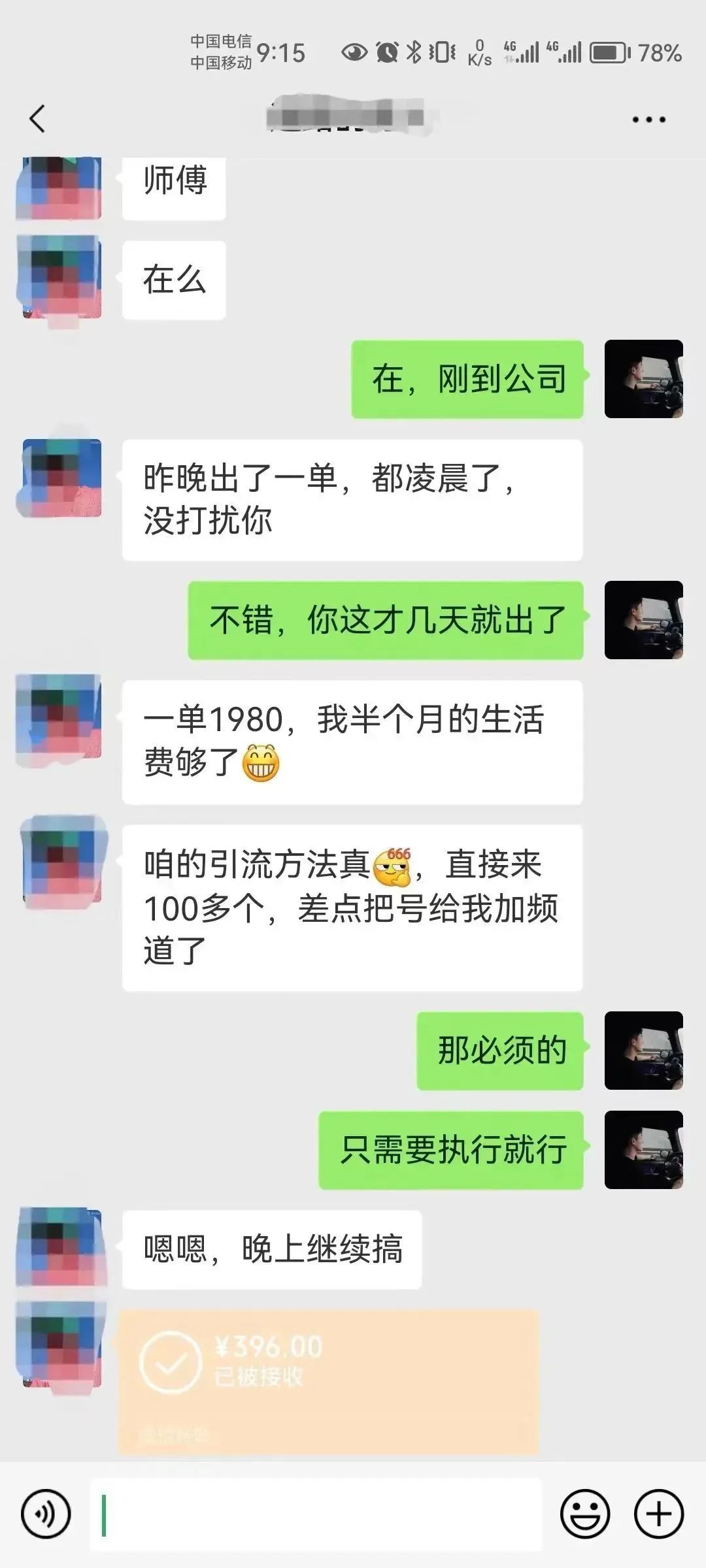Go back to the chat list
This screenshot has height=1568, width=706.
click(38, 119)
